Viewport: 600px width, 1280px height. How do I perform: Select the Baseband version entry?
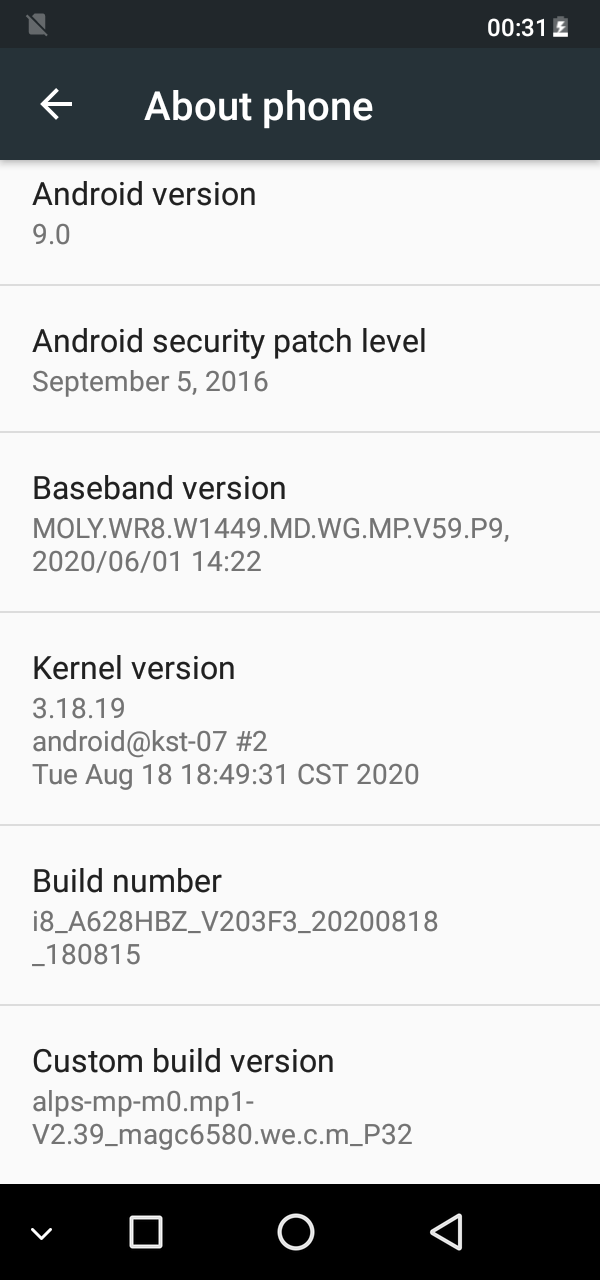pyautogui.click(x=300, y=523)
